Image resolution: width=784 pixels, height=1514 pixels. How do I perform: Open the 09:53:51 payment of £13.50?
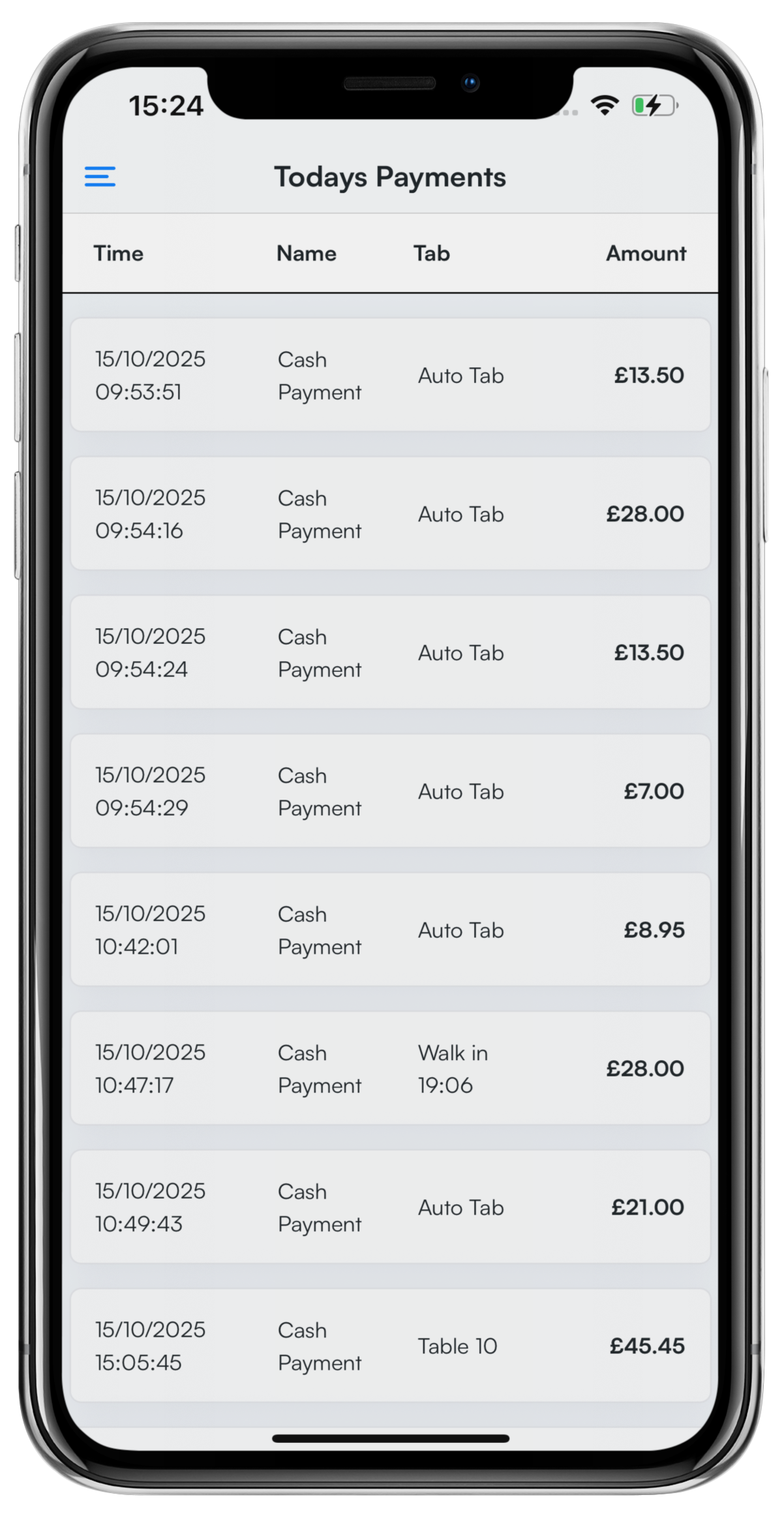390,375
